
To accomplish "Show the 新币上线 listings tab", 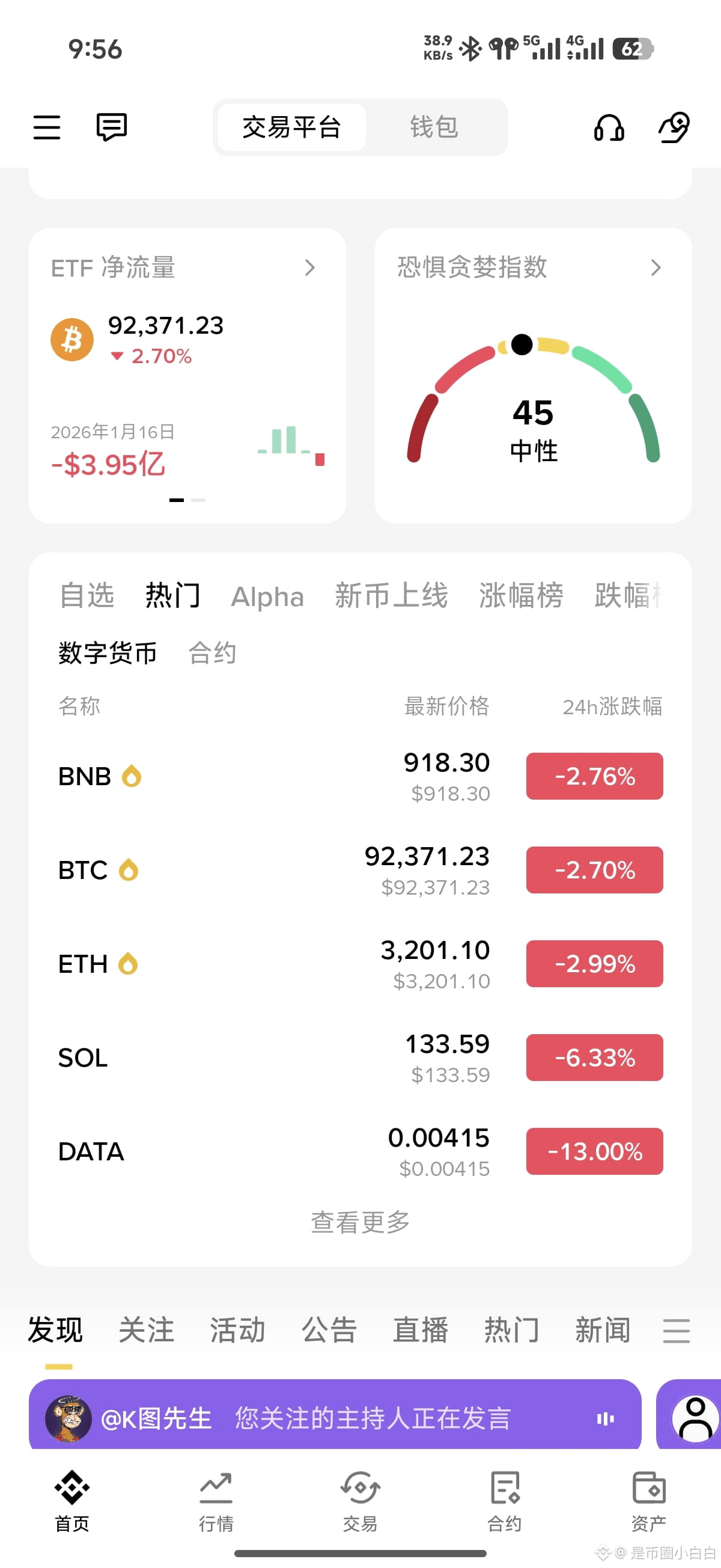I will click(391, 595).
